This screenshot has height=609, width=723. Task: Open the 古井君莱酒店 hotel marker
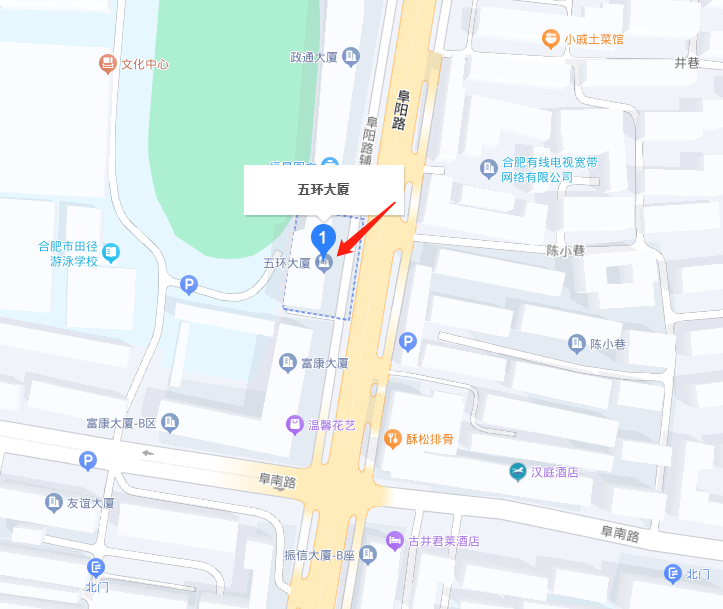(395, 541)
